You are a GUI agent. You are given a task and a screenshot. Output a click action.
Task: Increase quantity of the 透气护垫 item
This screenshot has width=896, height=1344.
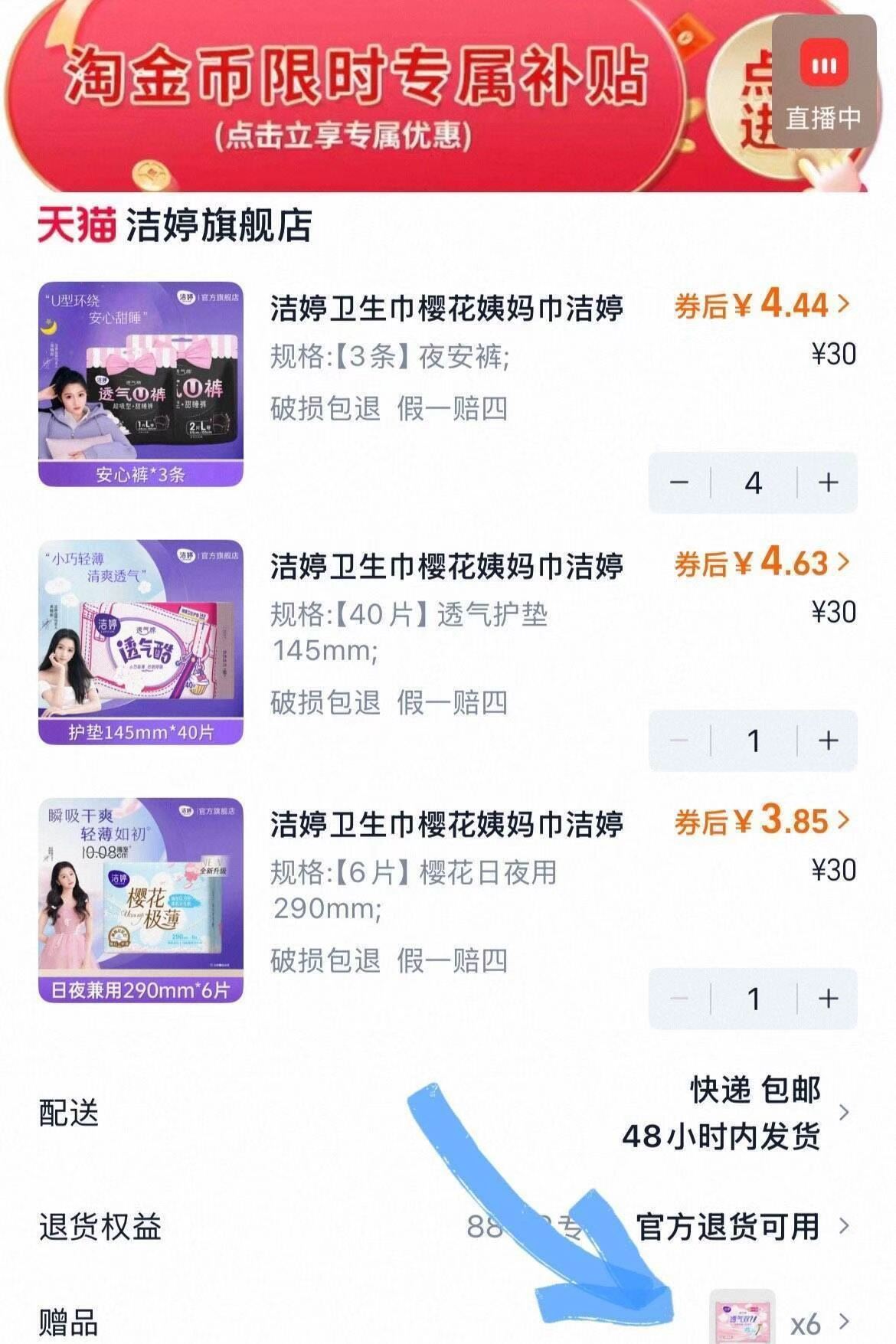coord(829,739)
